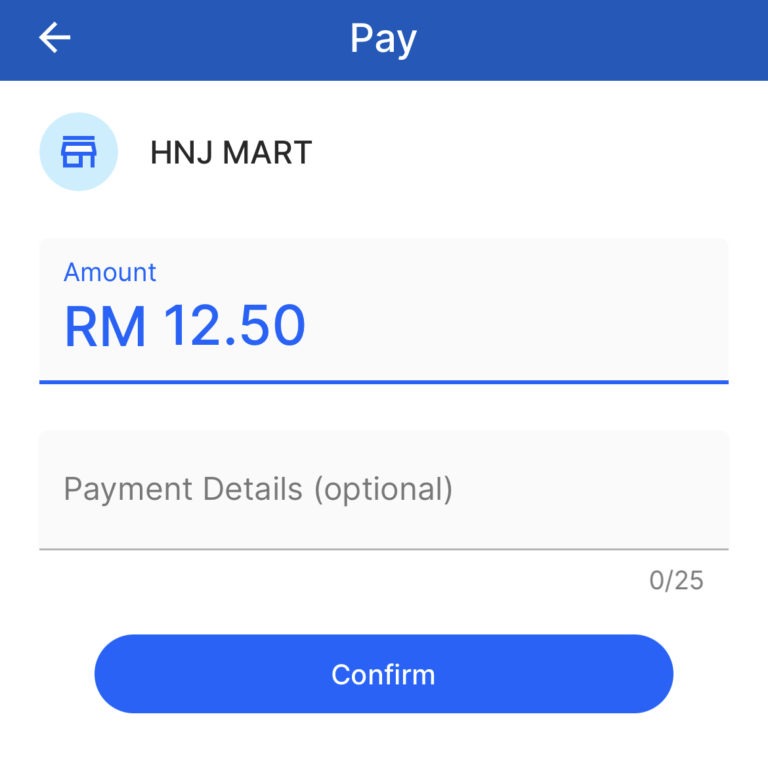Image resolution: width=768 pixels, height=777 pixels.
Task: Click the Amount field showing RM 12.50
Action: (384, 310)
